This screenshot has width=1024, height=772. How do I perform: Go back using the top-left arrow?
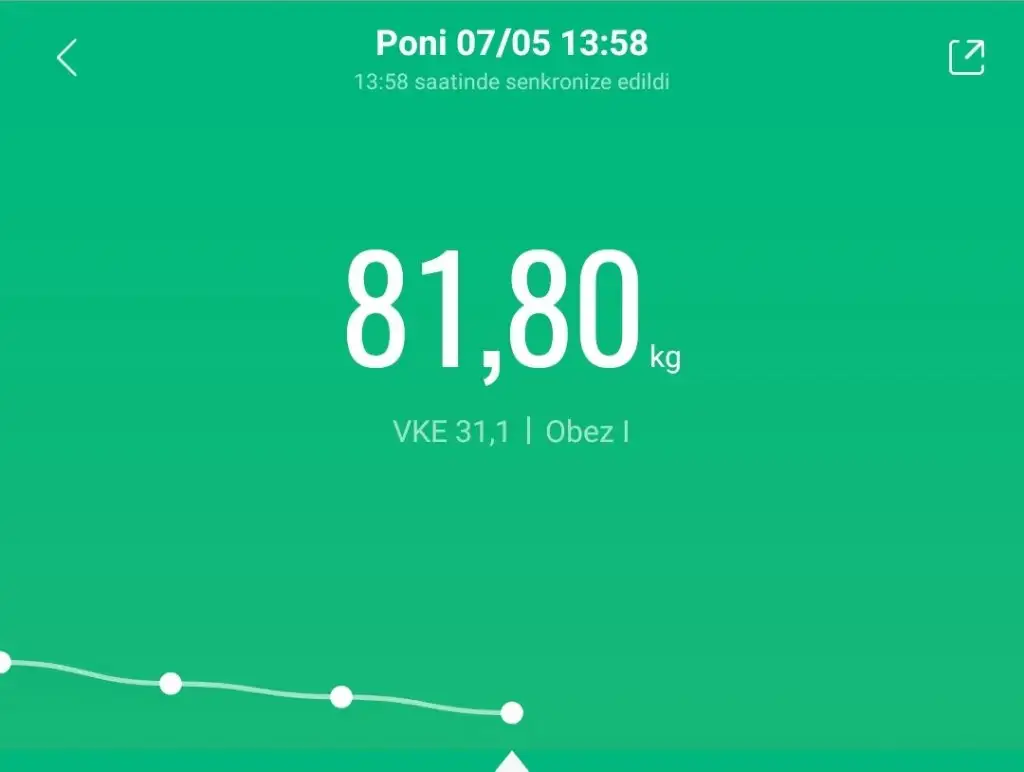coord(66,58)
